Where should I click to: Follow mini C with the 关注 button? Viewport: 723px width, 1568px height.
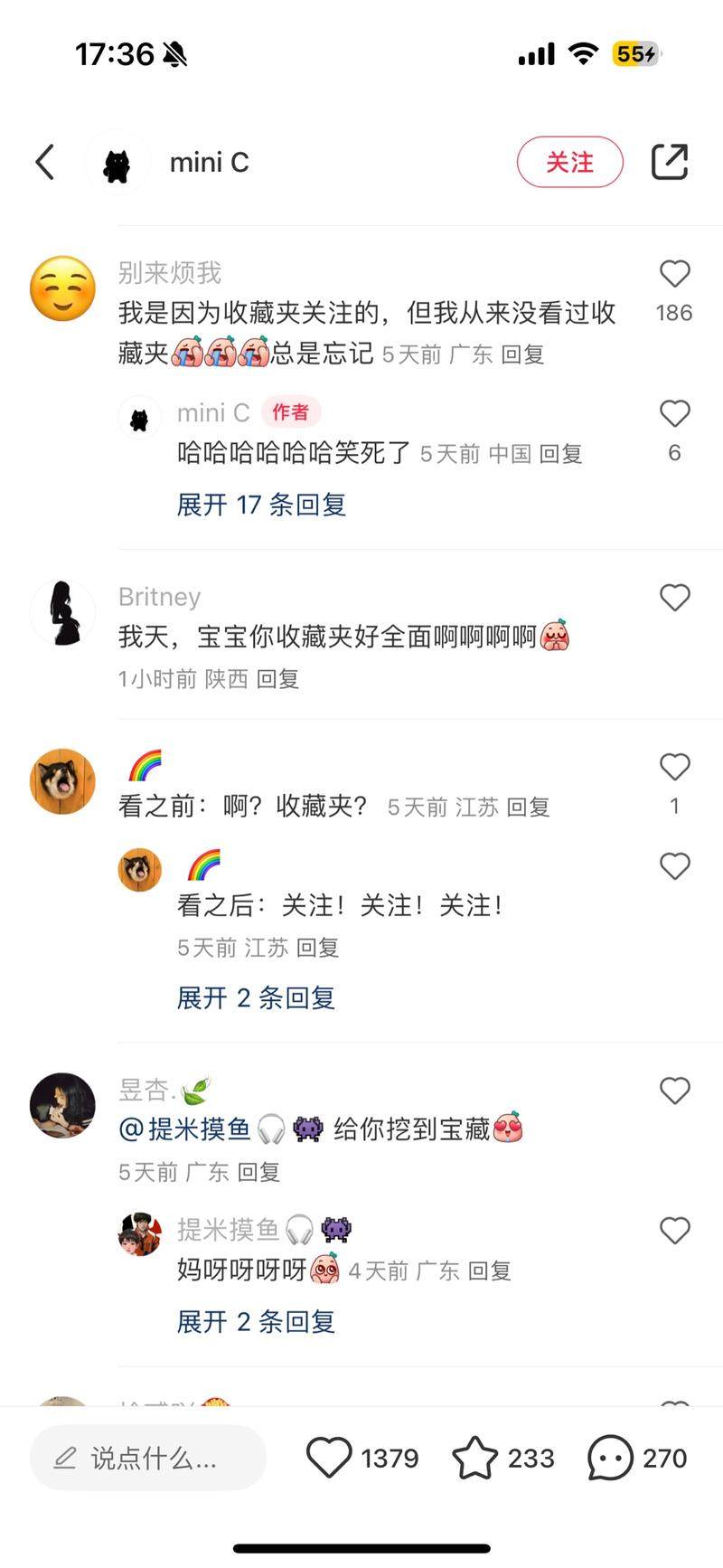click(569, 163)
